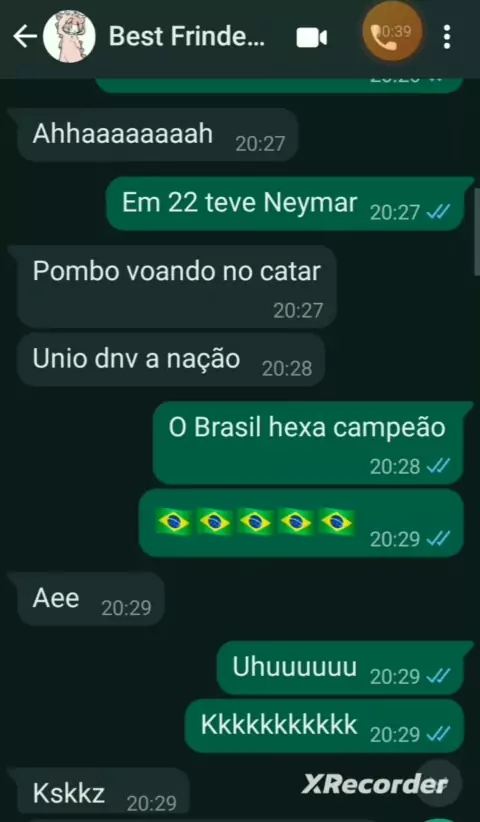This screenshot has width=480, height=822.
Task: Start a voice call
Action: pos(392,34)
